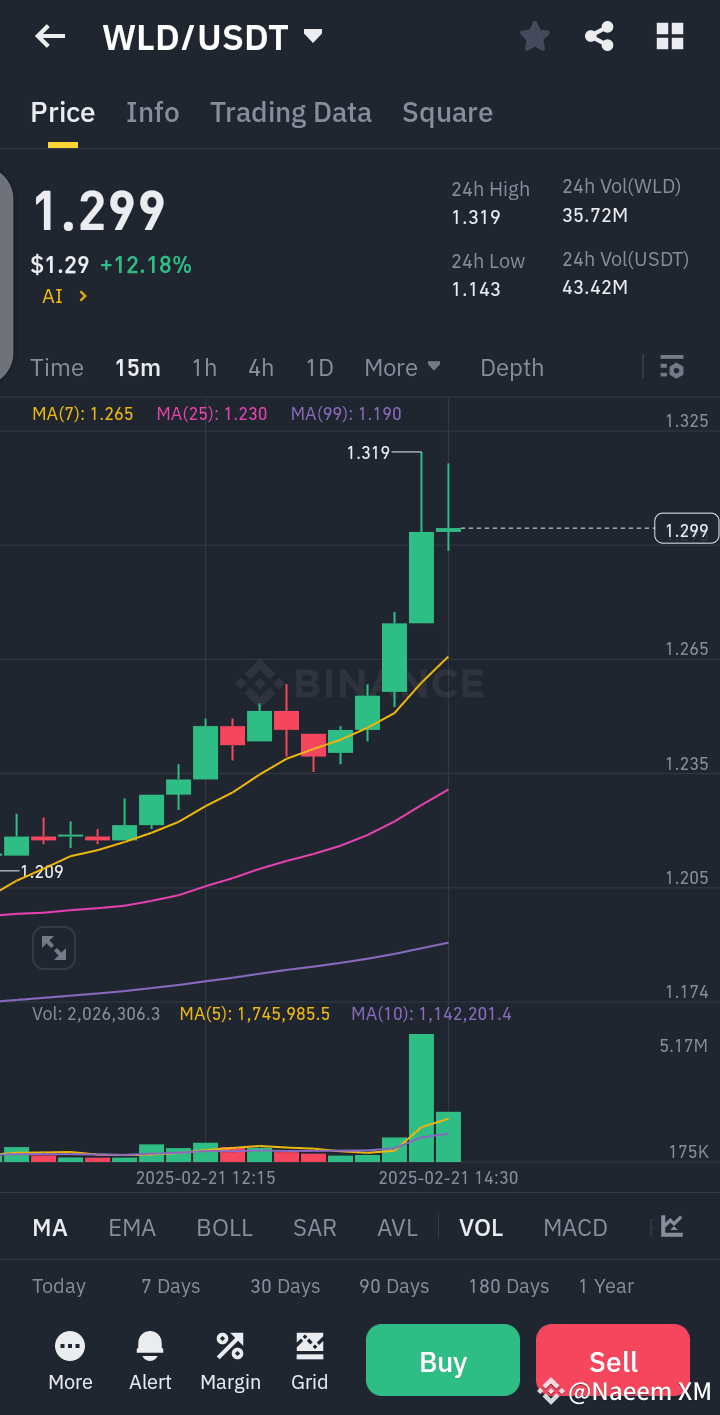Open chart settings via the filter icon
Image resolution: width=720 pixels, height=1415 pixels.
pyautogui.click(x=671, y=367)
